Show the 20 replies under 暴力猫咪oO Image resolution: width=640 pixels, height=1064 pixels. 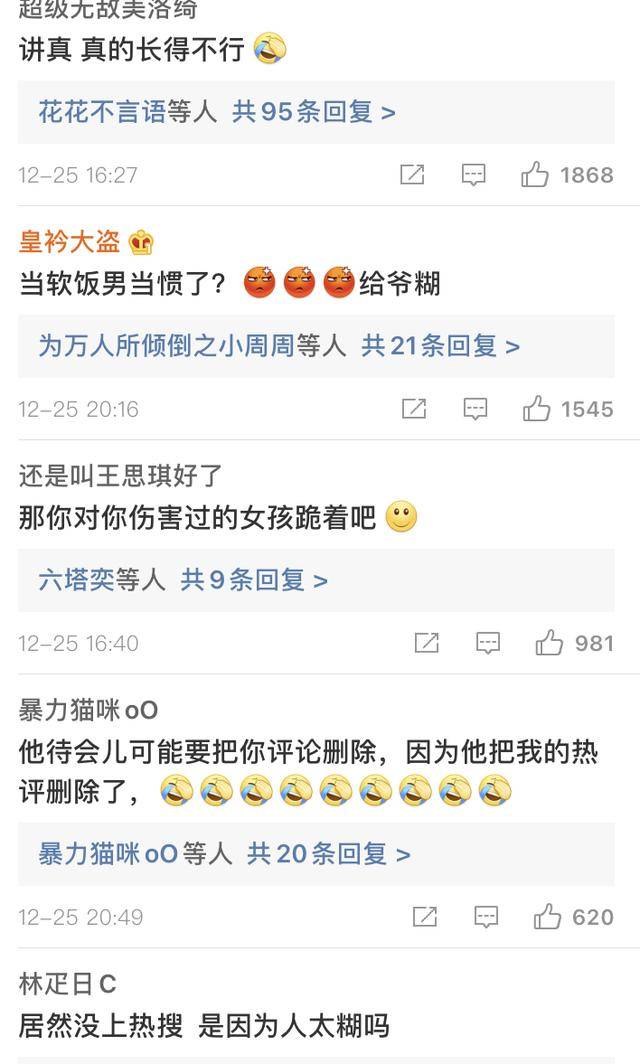point(328,854)
